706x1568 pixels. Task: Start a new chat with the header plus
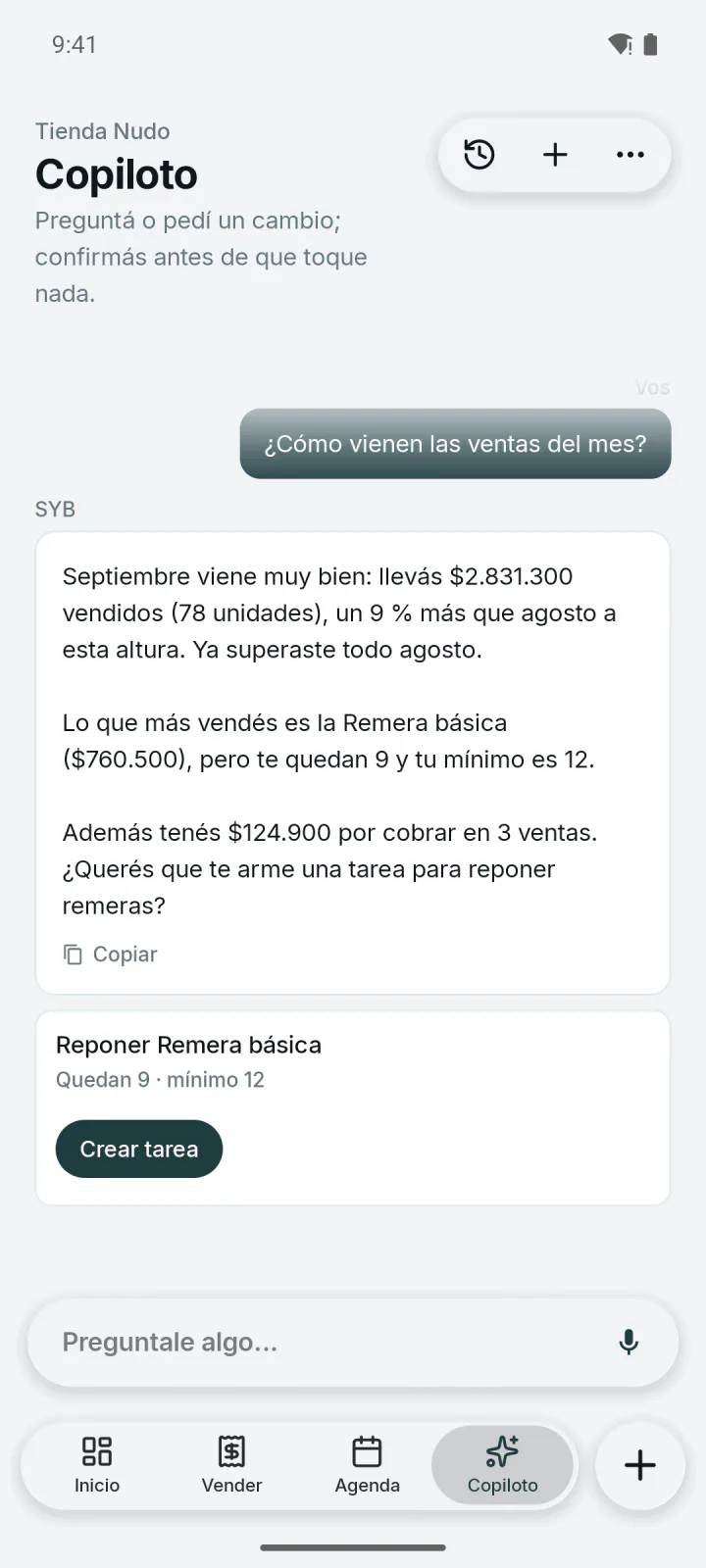point(555,155)
